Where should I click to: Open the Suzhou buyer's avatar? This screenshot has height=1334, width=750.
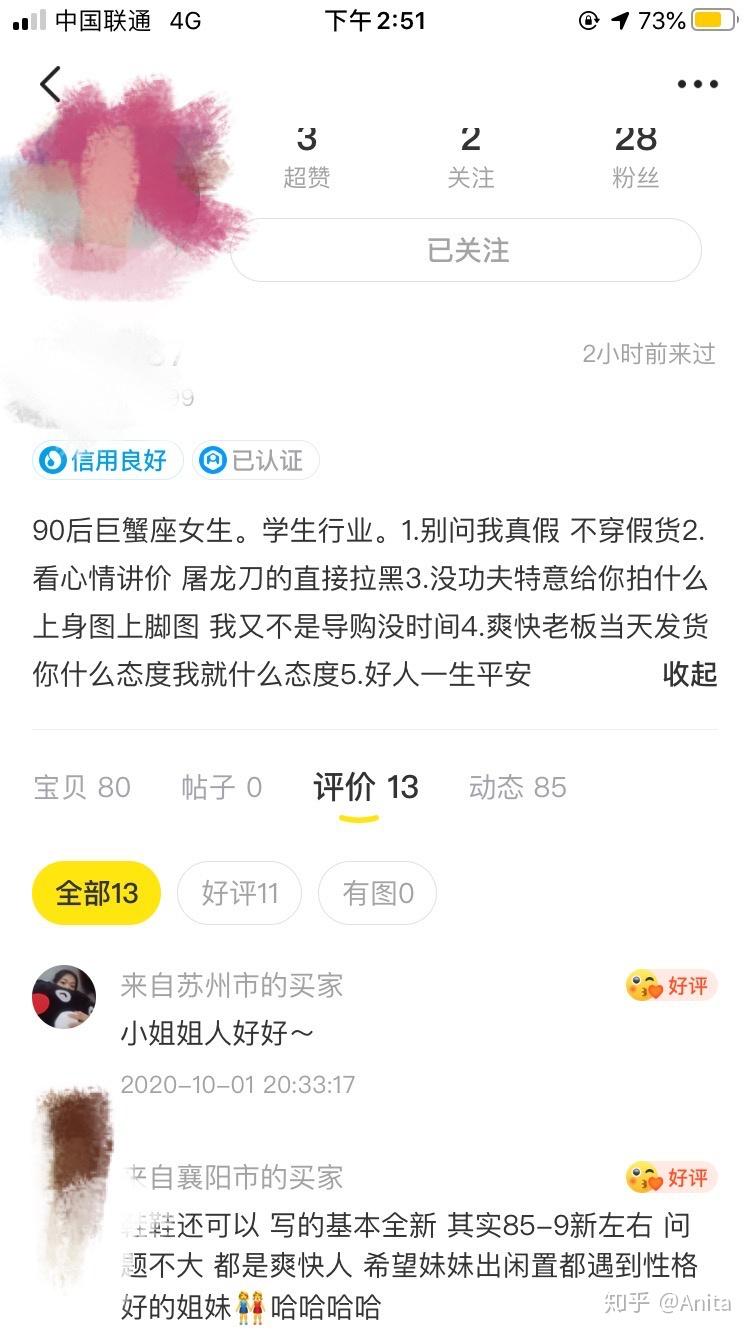click(64, 997)
